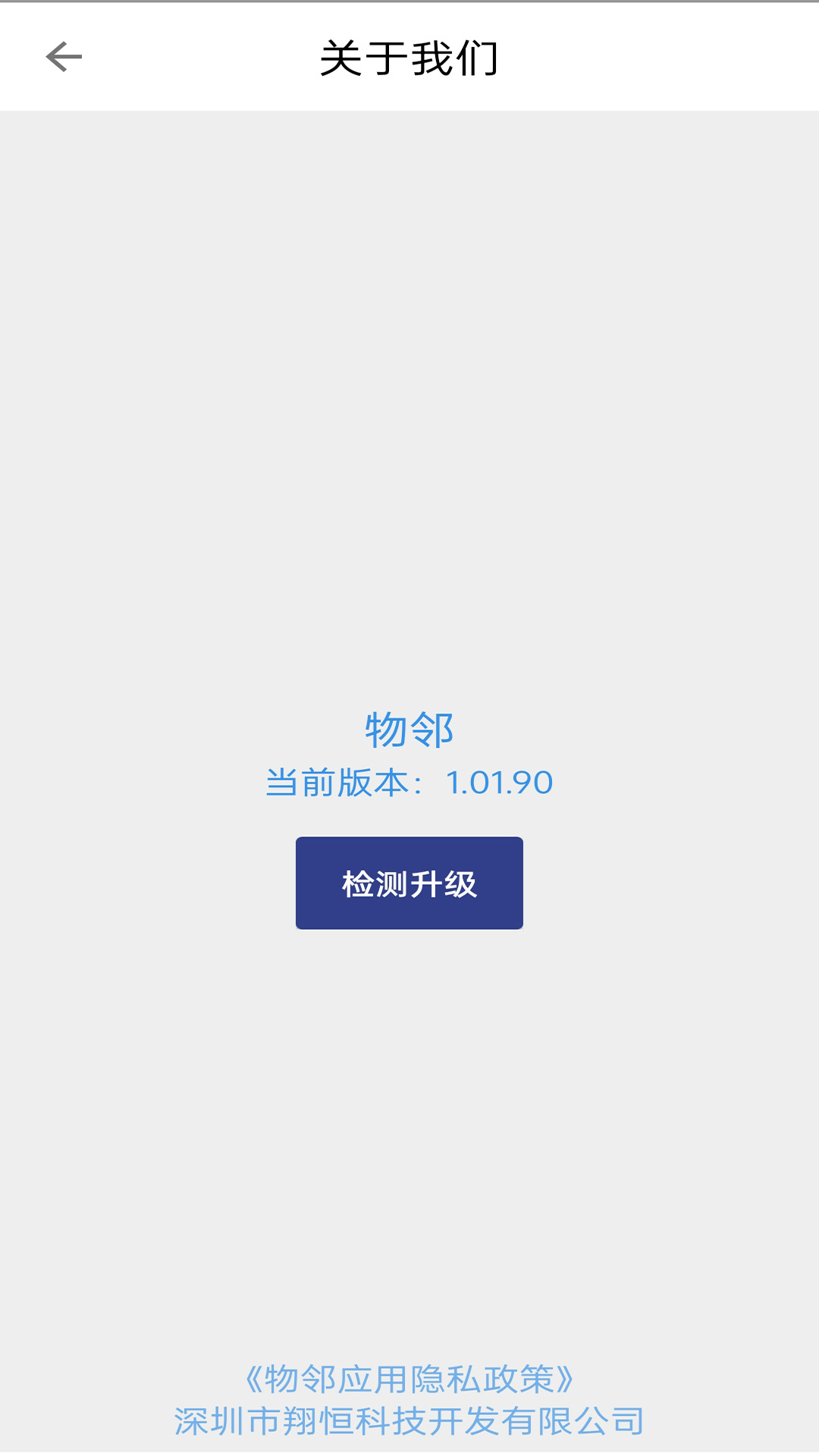Select the back navigation arrow in the header
The width and height of the screenshot is (819, 1456).
pyautogui.click(x=64, y=55)
